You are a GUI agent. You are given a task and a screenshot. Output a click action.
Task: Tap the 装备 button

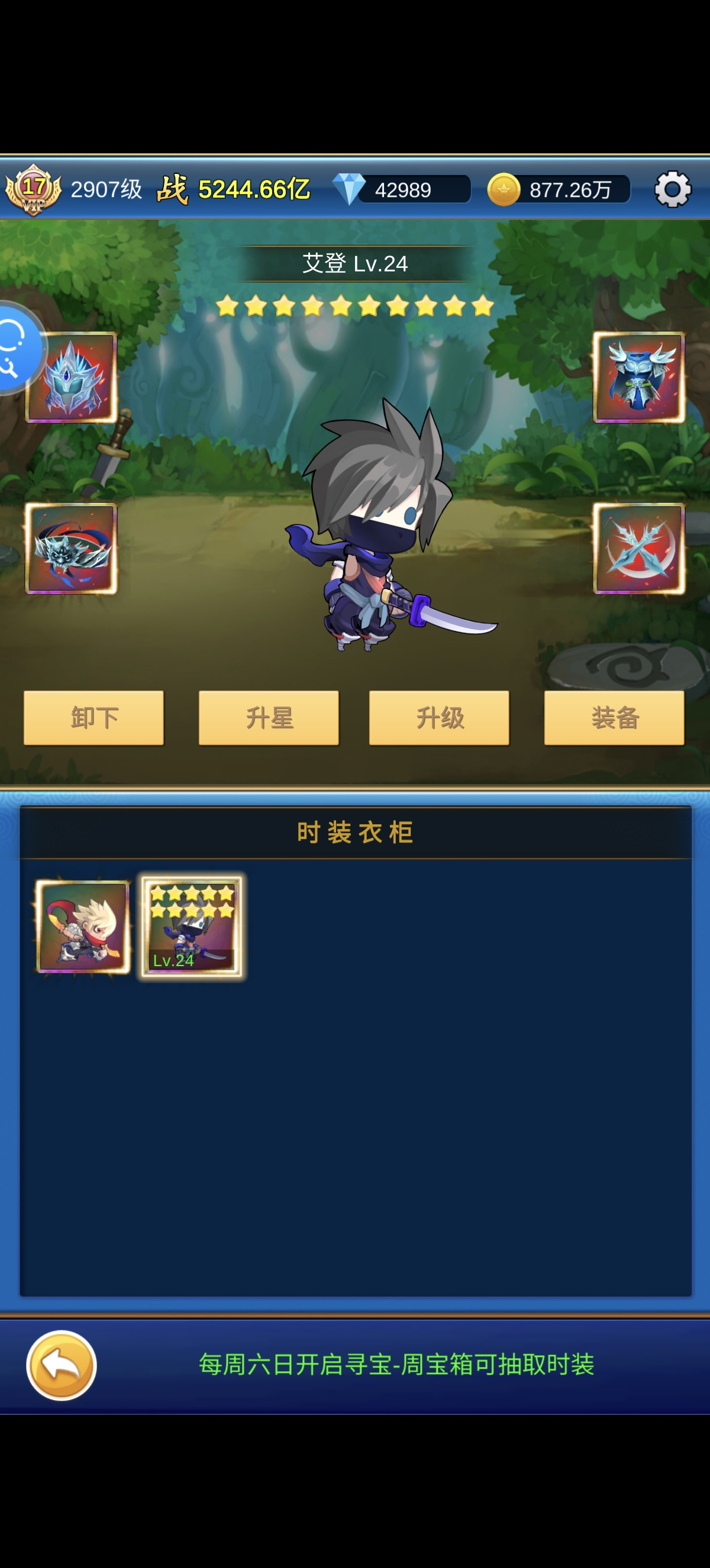point(614,718)
